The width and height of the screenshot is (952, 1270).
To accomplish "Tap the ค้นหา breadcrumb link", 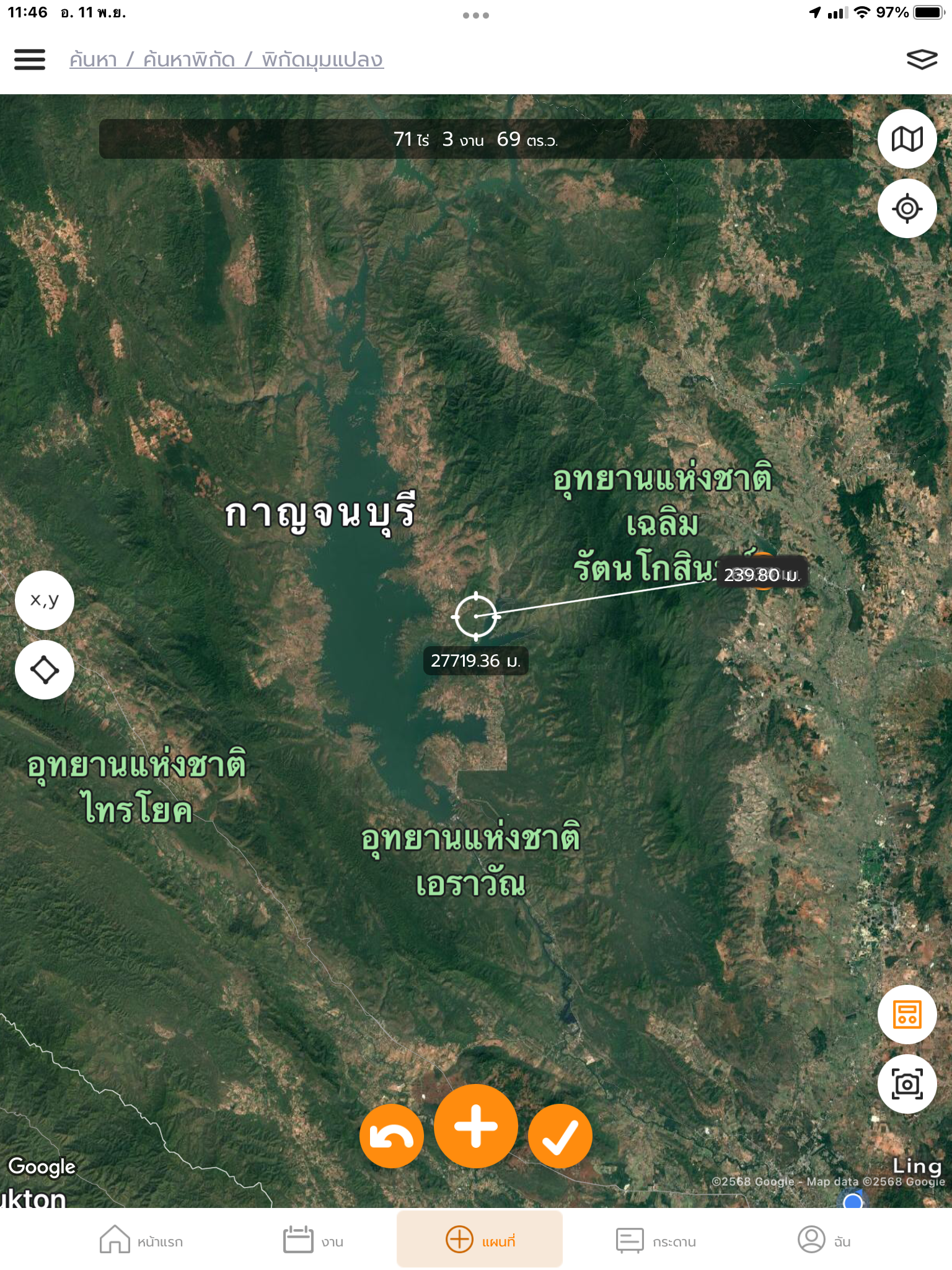I will tap(93, 60).
